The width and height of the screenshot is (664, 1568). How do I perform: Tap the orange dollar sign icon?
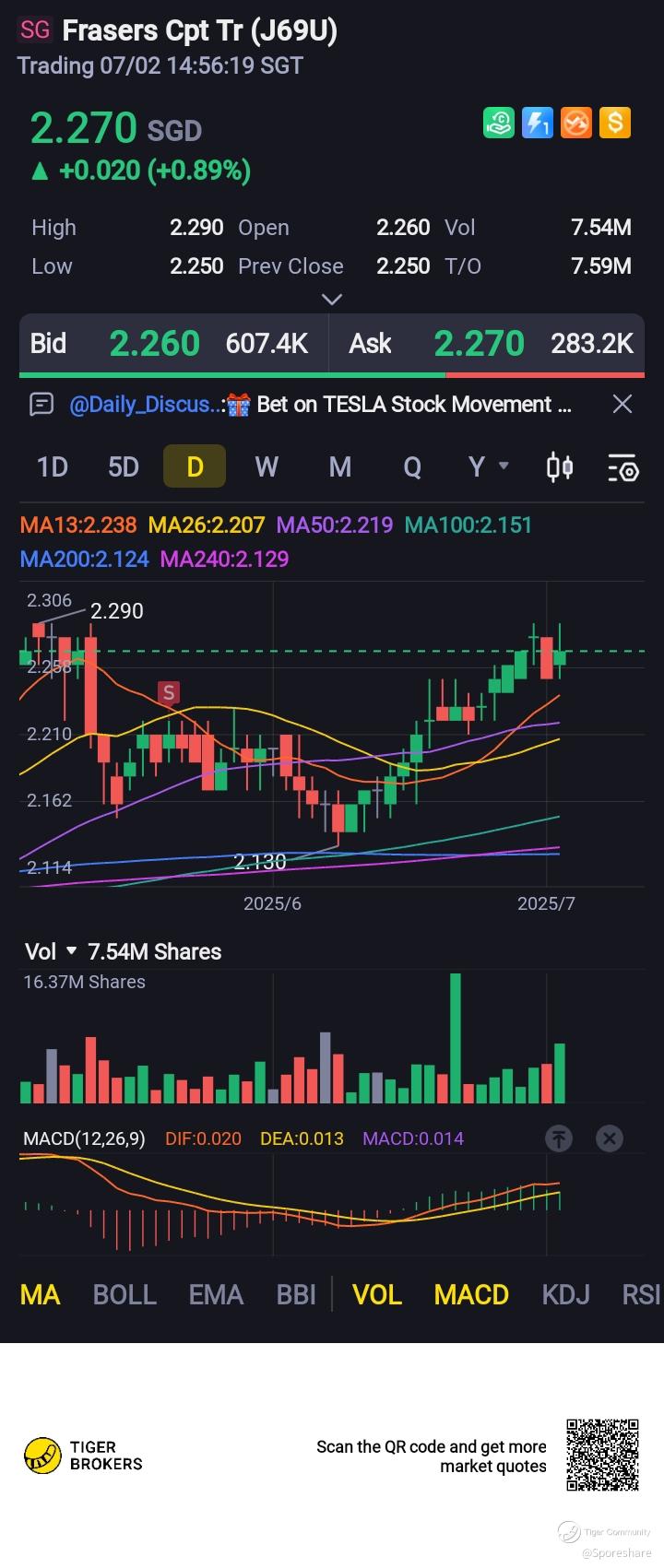click(615, 123)
